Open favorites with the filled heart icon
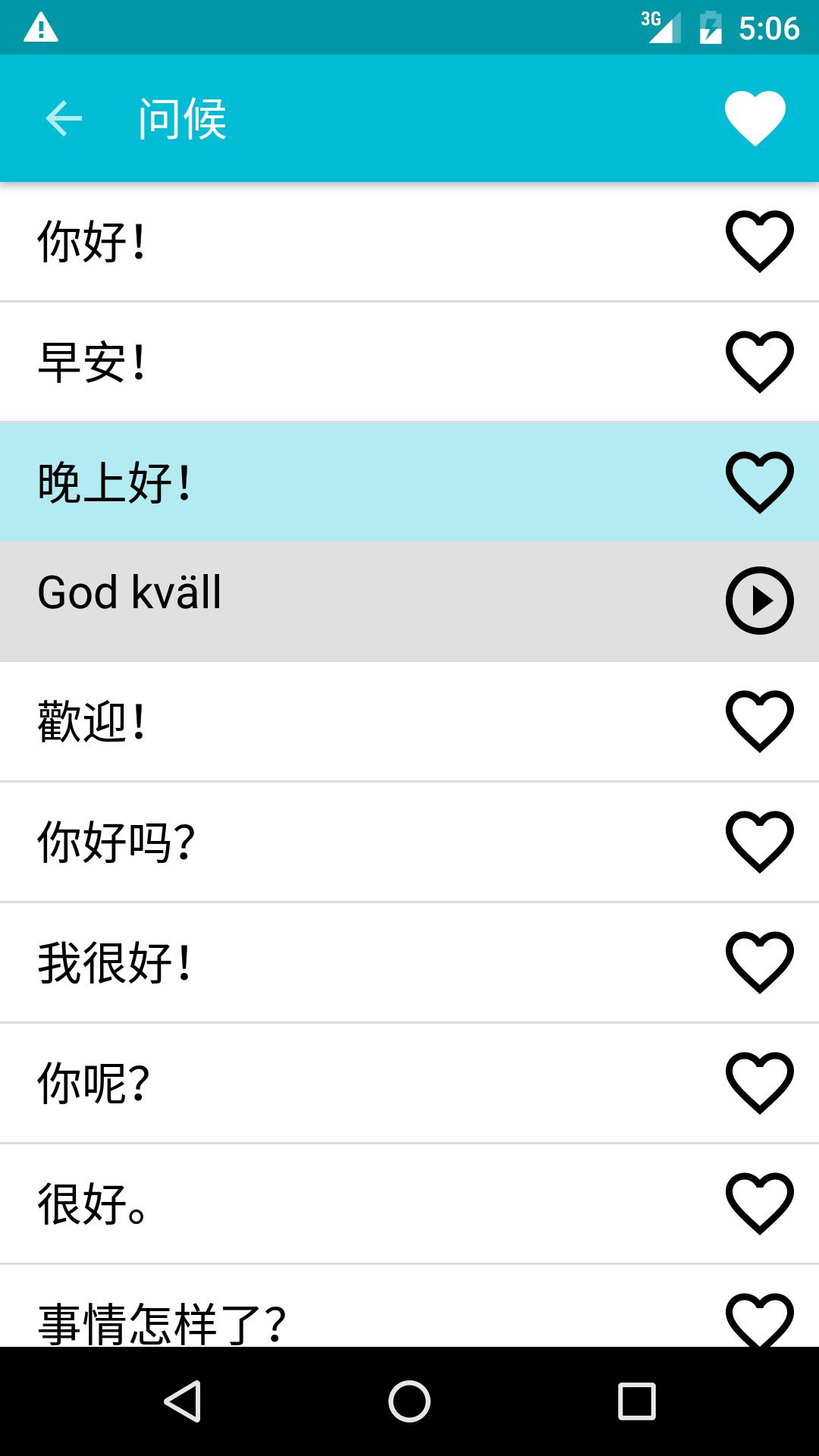This screenshot has width=819, height=1456. (755, 118)
